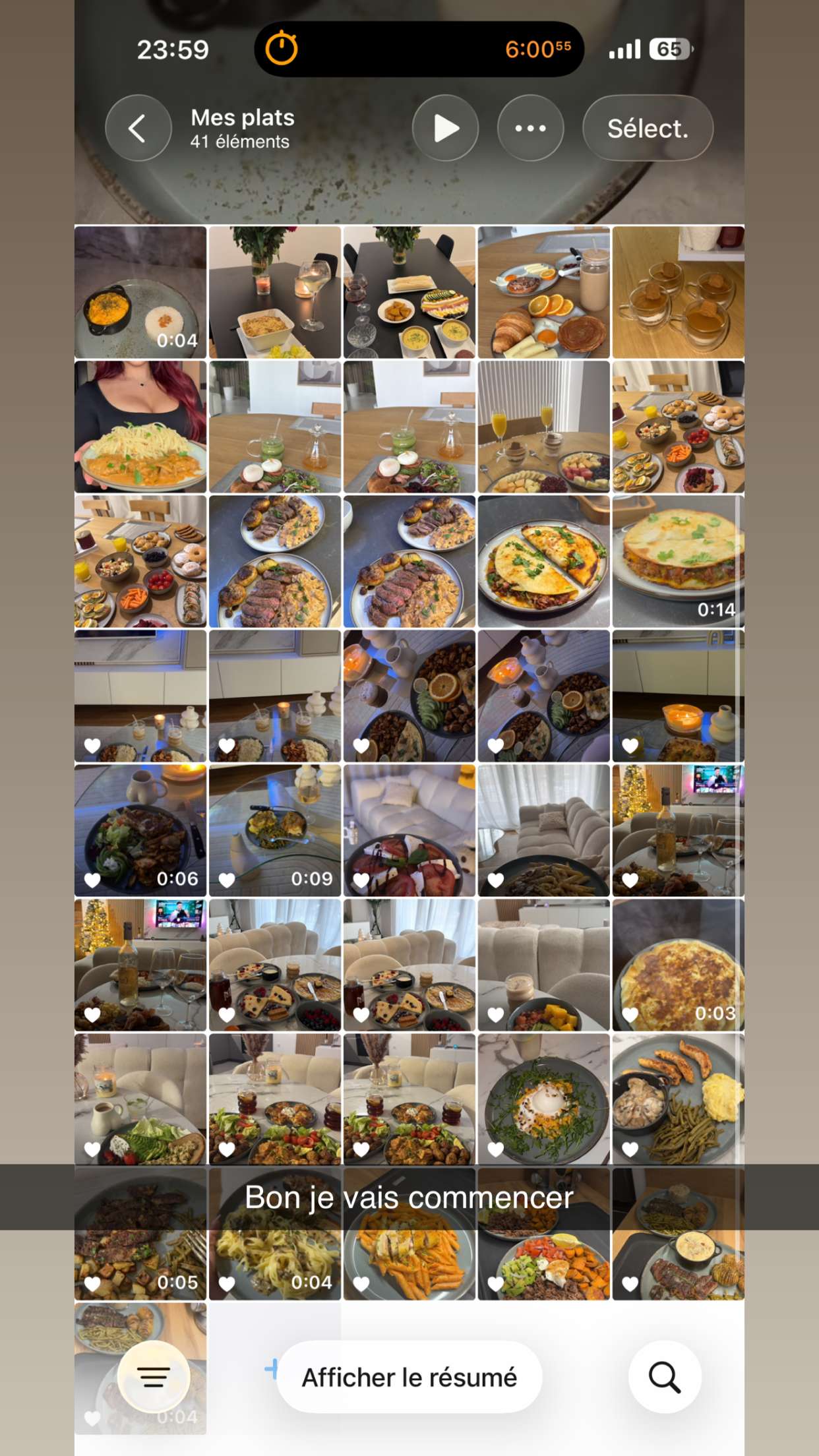The image size is (819, 1456).
Task: Open the 0:03 omelette video
Action: pyautogui.click(x=678, y=965)
